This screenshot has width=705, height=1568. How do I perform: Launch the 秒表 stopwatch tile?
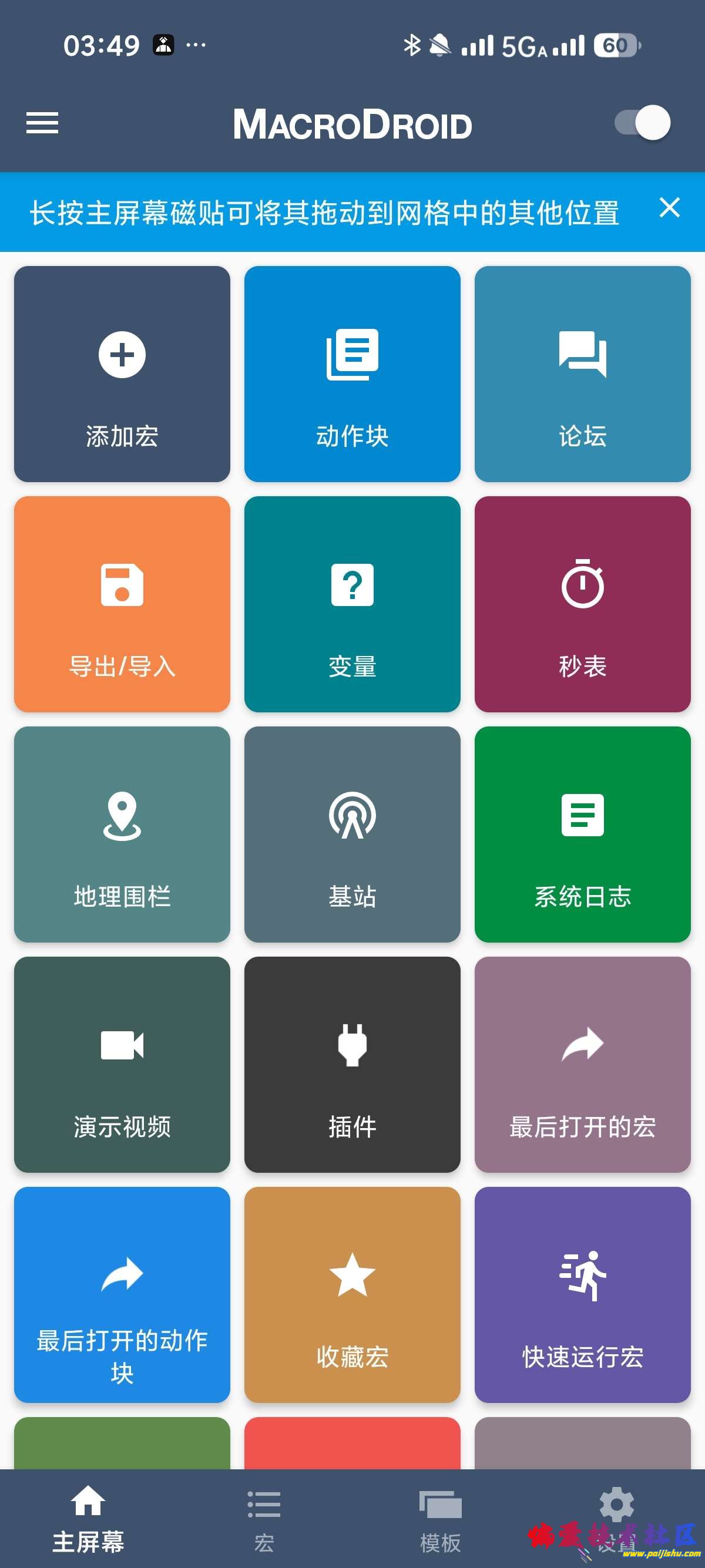coord(582,604)
